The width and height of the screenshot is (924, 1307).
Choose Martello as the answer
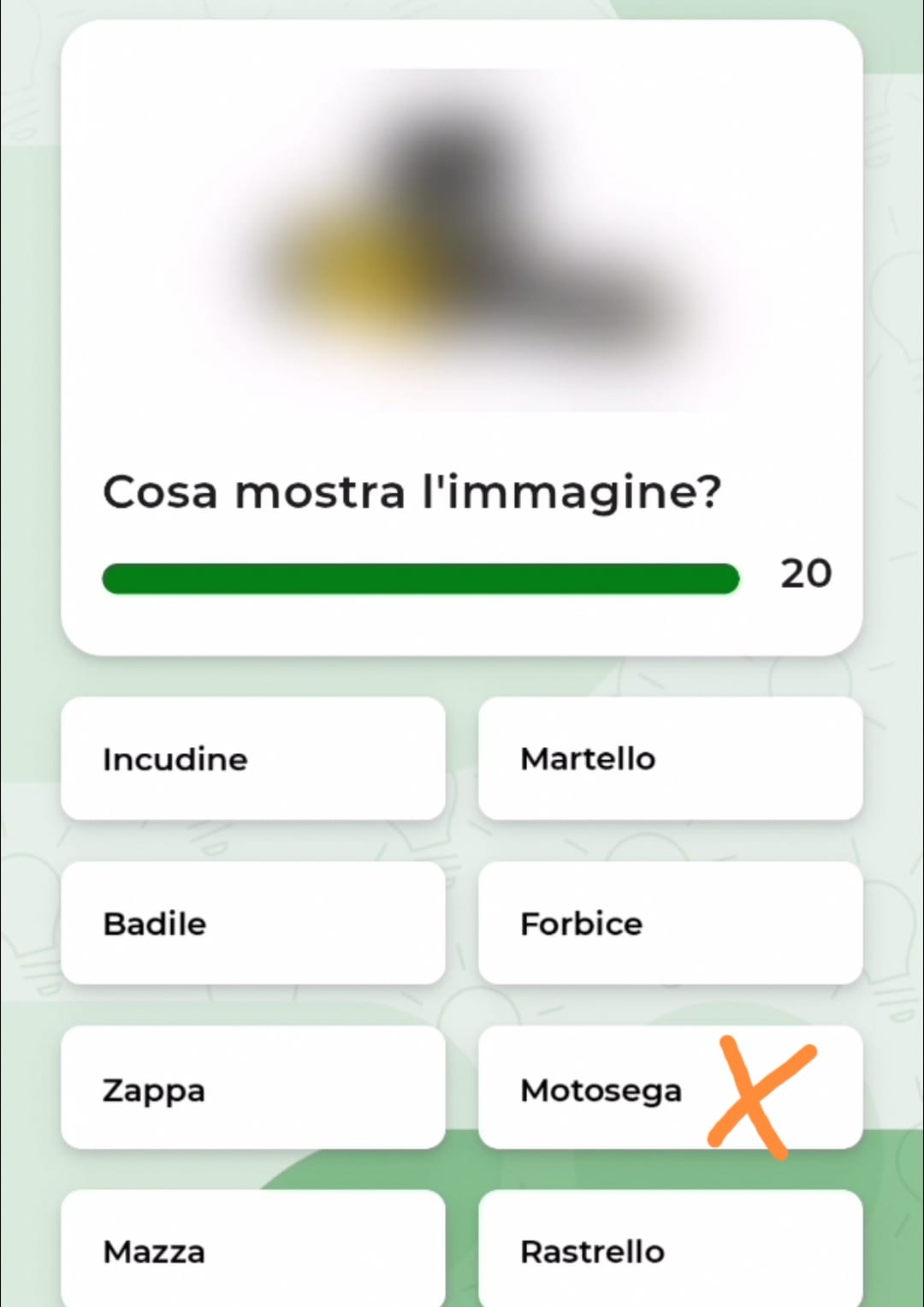pos(670,758)
